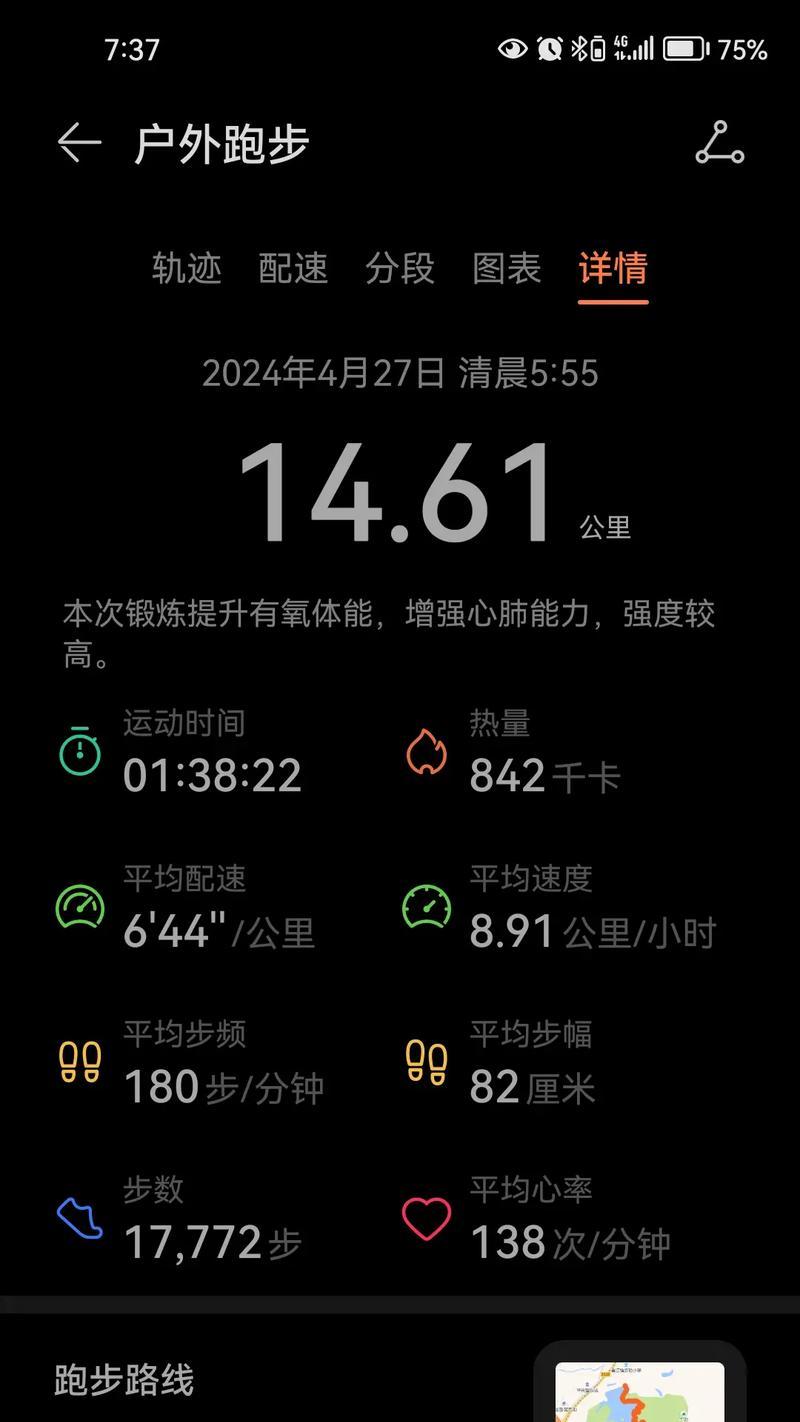Open the 分段 tab
The height and width of the screenshot is (1422, 800).
(400, 268)
